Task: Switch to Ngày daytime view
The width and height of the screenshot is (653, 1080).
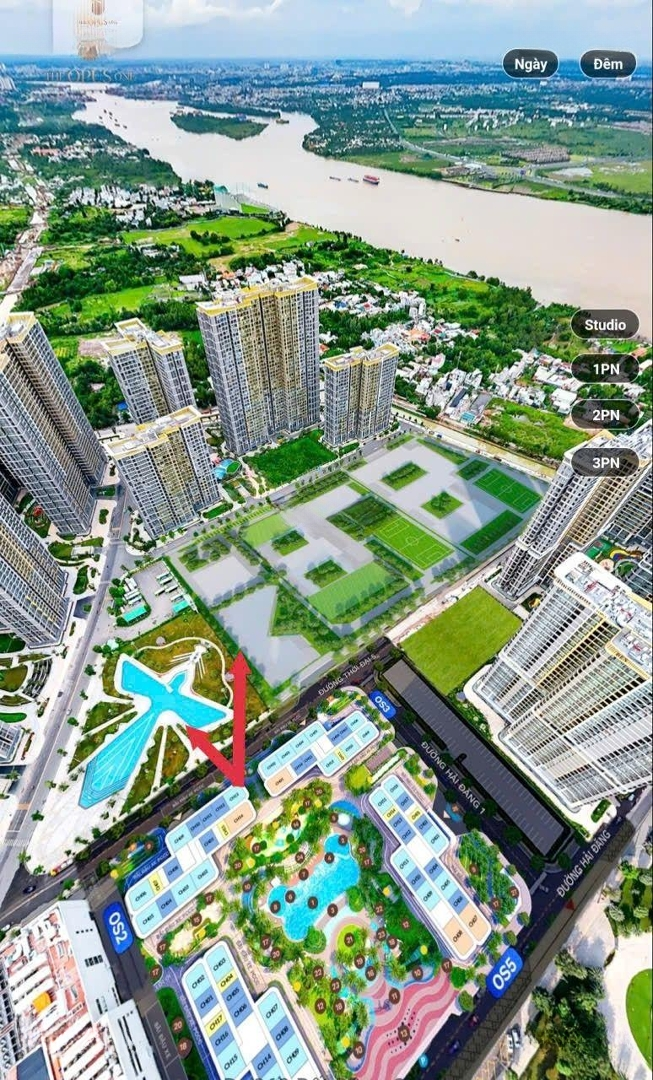Action: pyautogui.click(x=530, y=64)
